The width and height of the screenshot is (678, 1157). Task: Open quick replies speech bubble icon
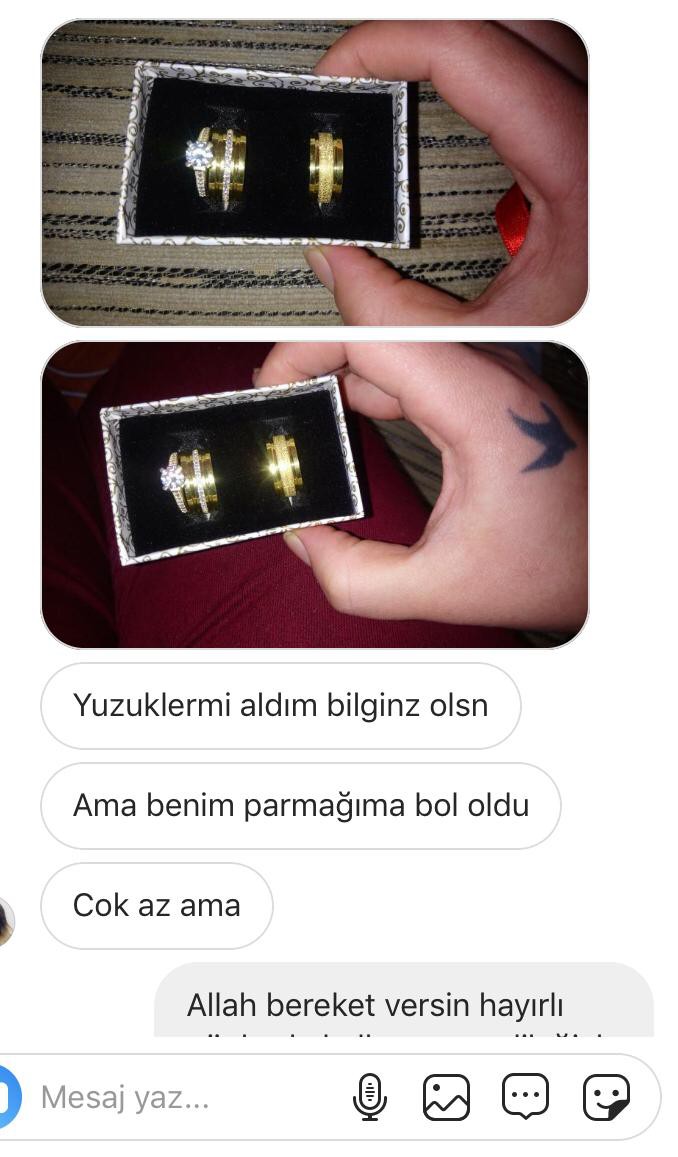pyautogui.click(x=526, y=1097)
